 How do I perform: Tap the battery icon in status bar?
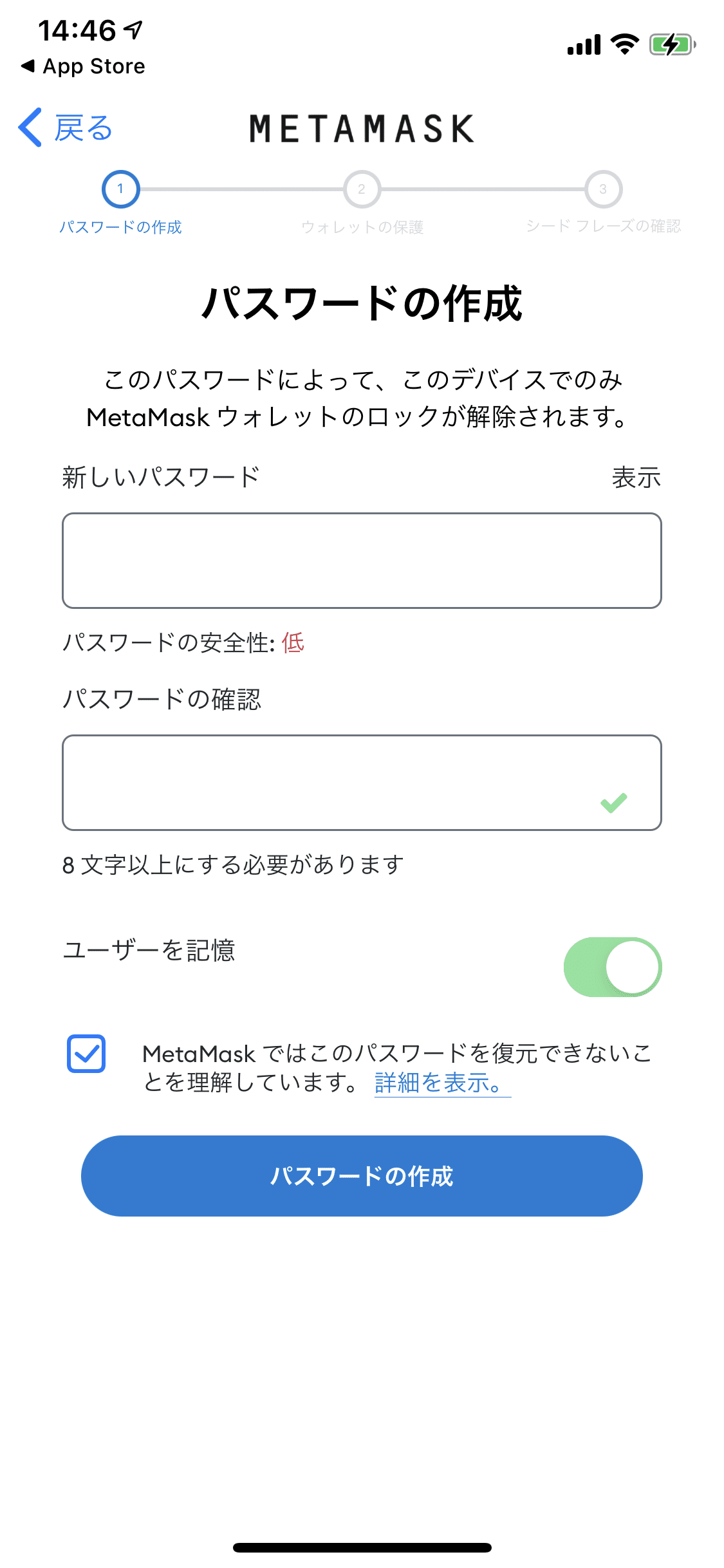point(669,45)
